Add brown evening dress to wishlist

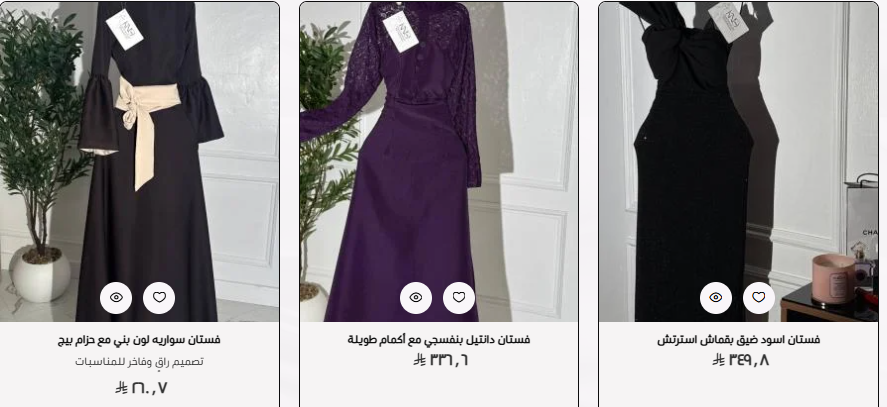coord(159,297)
